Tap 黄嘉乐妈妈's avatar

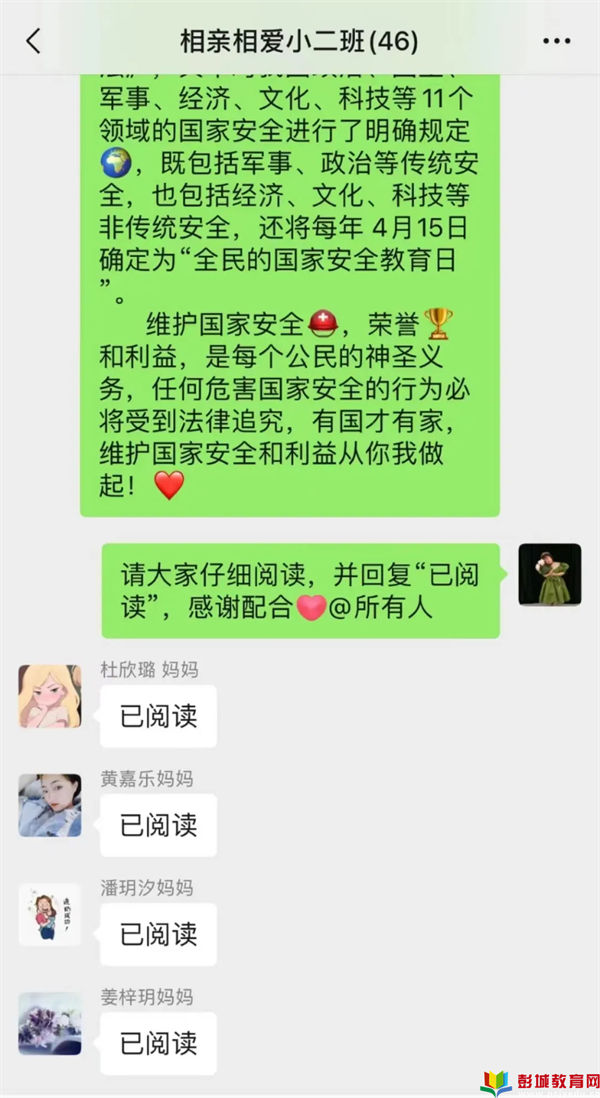click(x=49, y=805)
